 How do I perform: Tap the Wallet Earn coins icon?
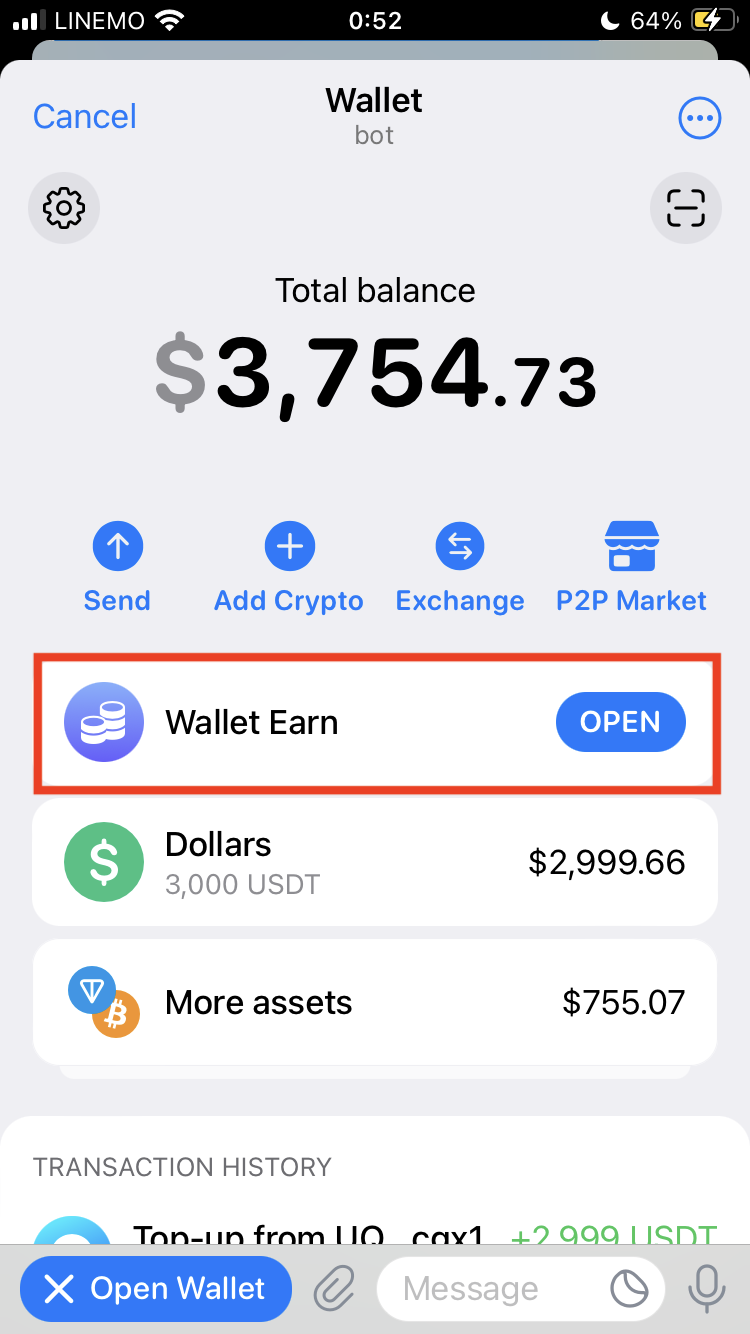click(104, 722)
